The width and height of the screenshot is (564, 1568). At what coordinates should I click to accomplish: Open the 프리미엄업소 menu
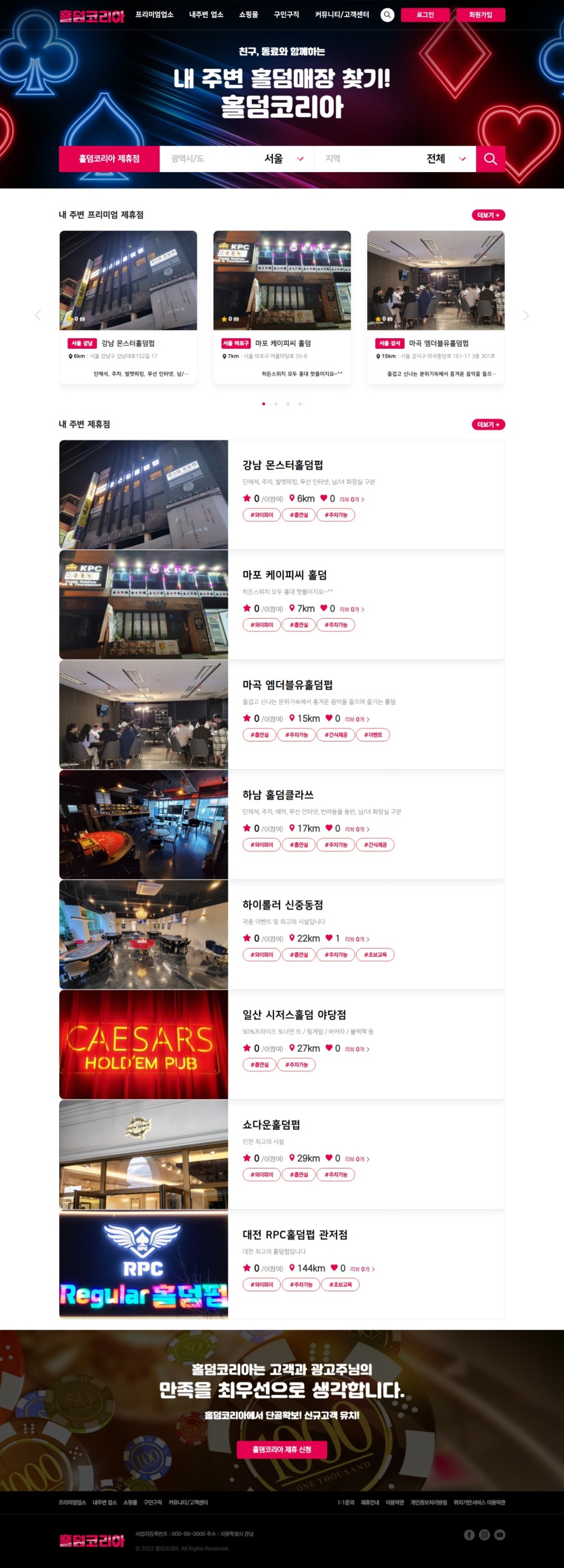(x=155, y=15)
